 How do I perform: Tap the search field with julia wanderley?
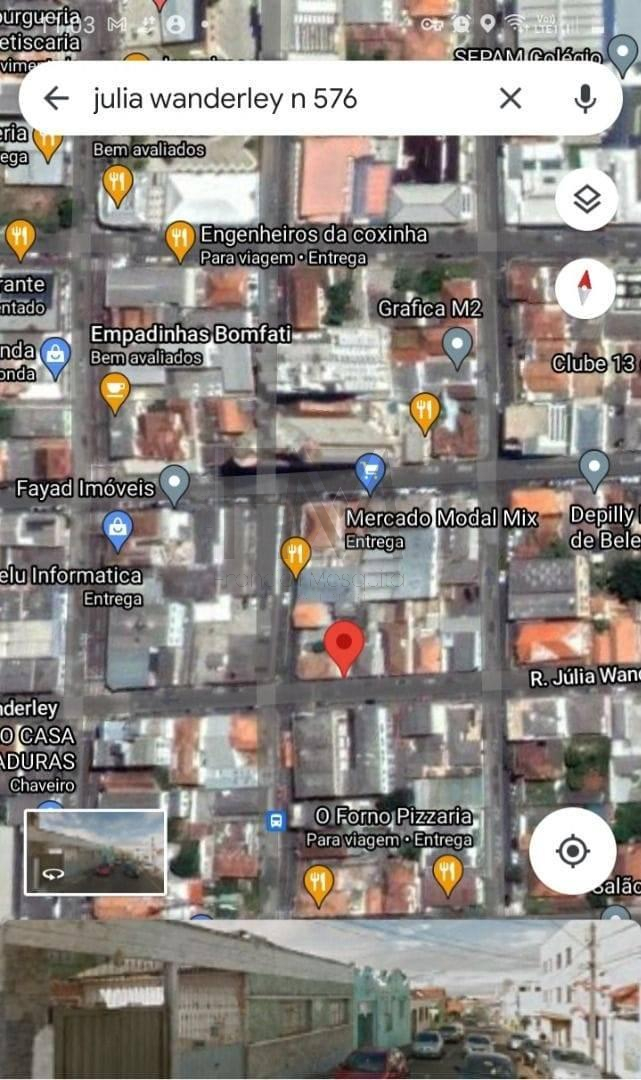(x=280, y=98)
